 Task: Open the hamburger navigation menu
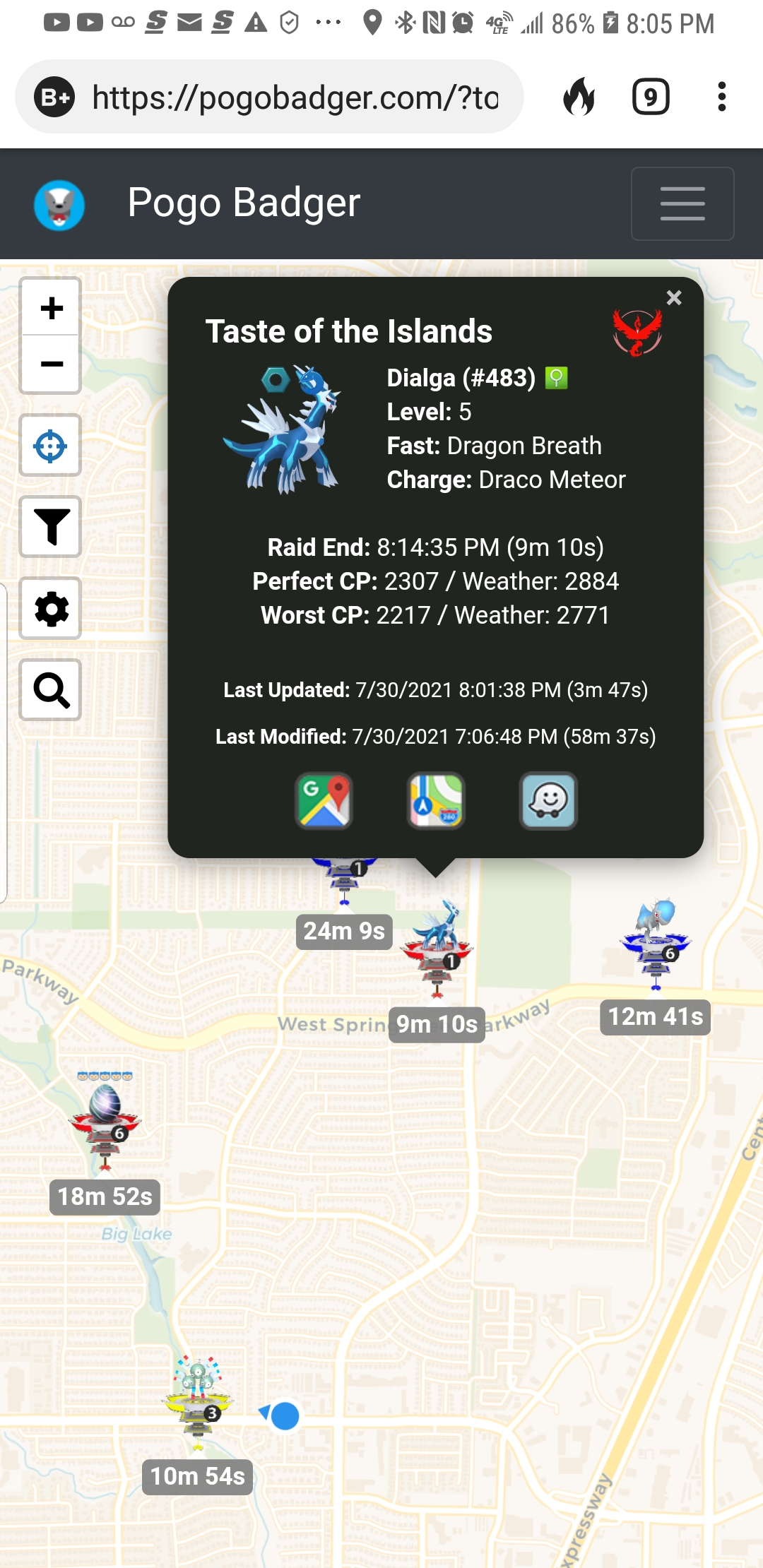tap(682, 203)
